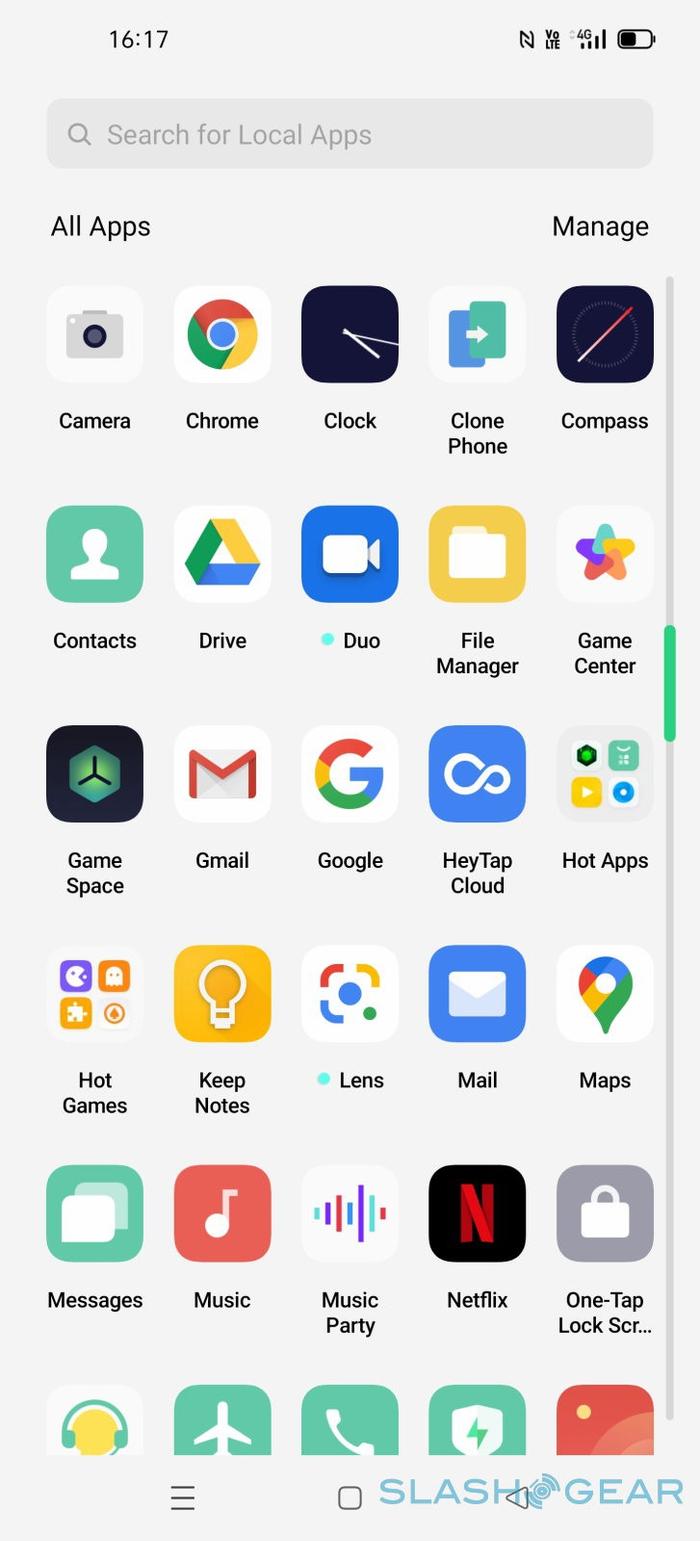
Task: Launch Game Space
Action: point(95,774)
